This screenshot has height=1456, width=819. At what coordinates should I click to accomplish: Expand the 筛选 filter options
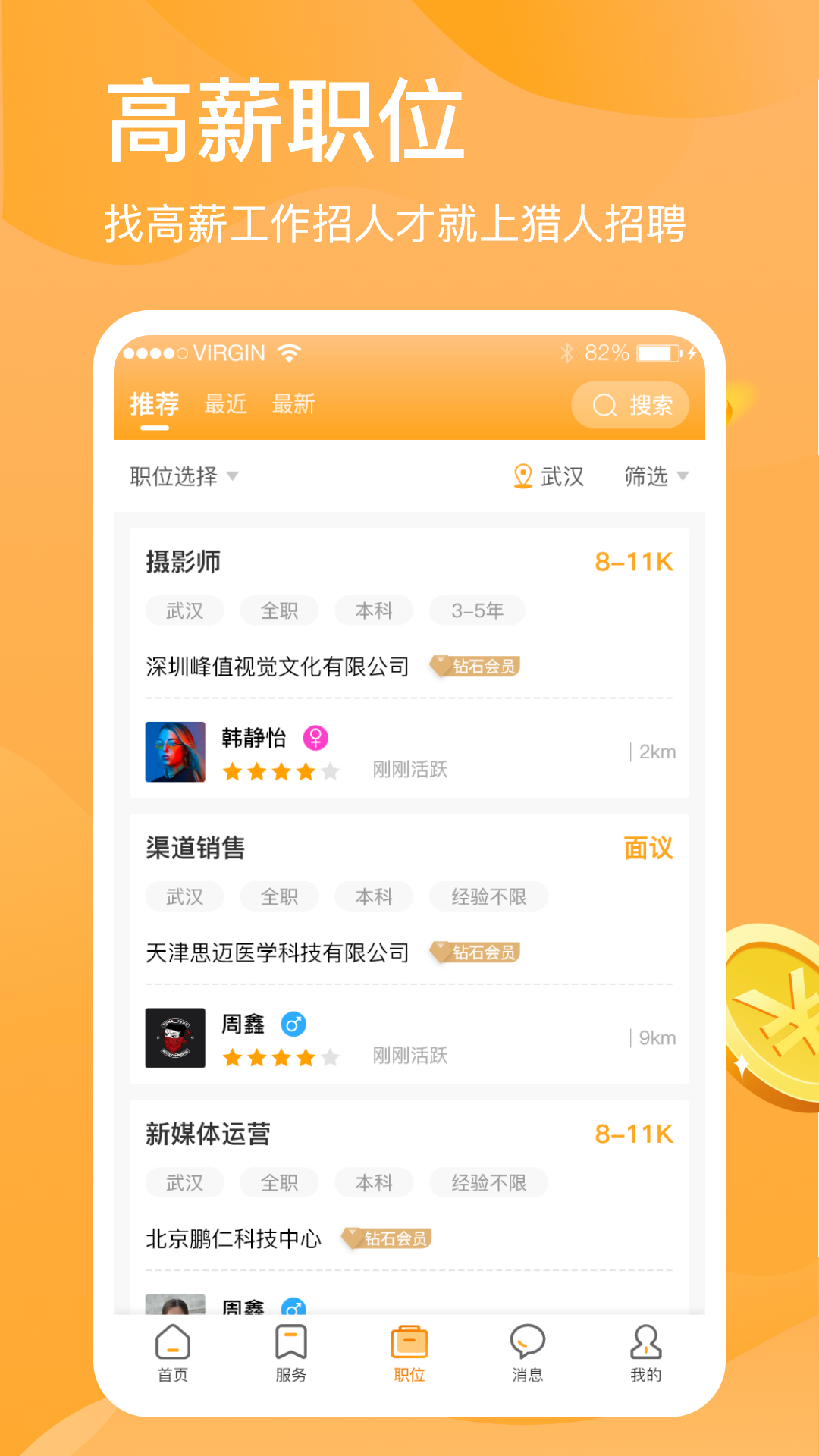point(657,476)
